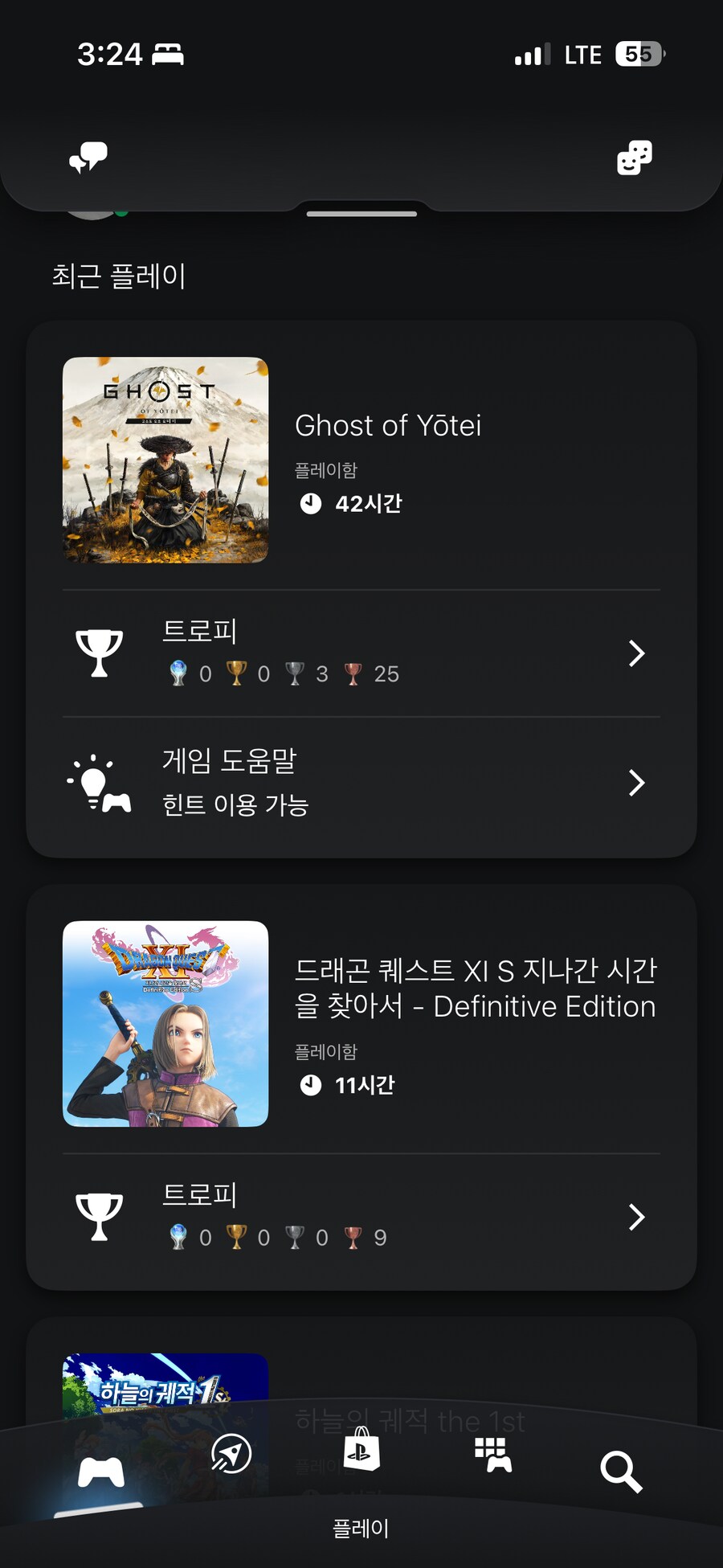Image resolution: width=723 pixels, height=1568 pixels.
Task: Expand Dragon Quest XI trophy list chevron
Action: (636, 1217)
